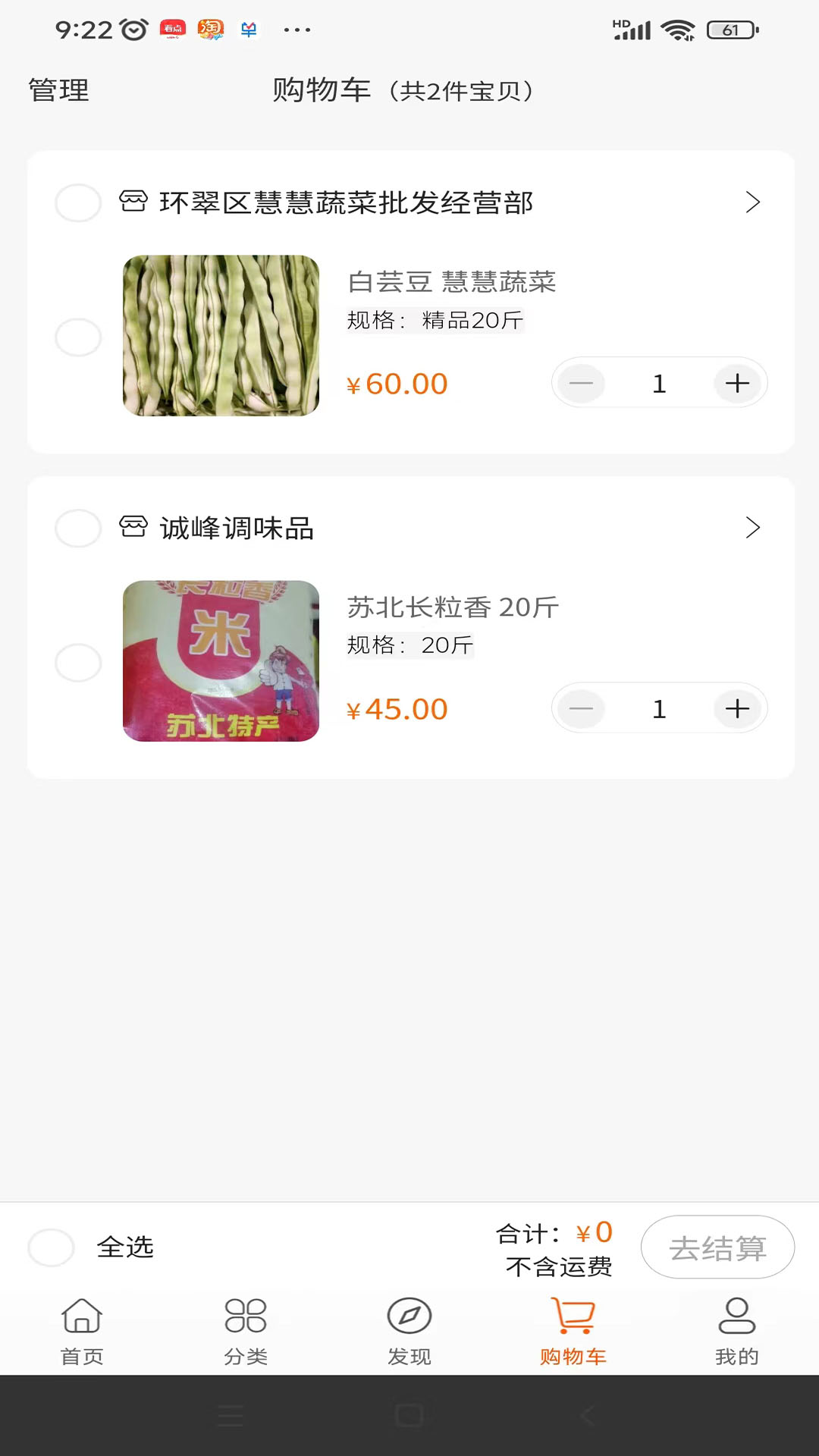Viewport: 819px width, 1456px height.
Task: Open the 发现 tab
Action: point(409,1332)
